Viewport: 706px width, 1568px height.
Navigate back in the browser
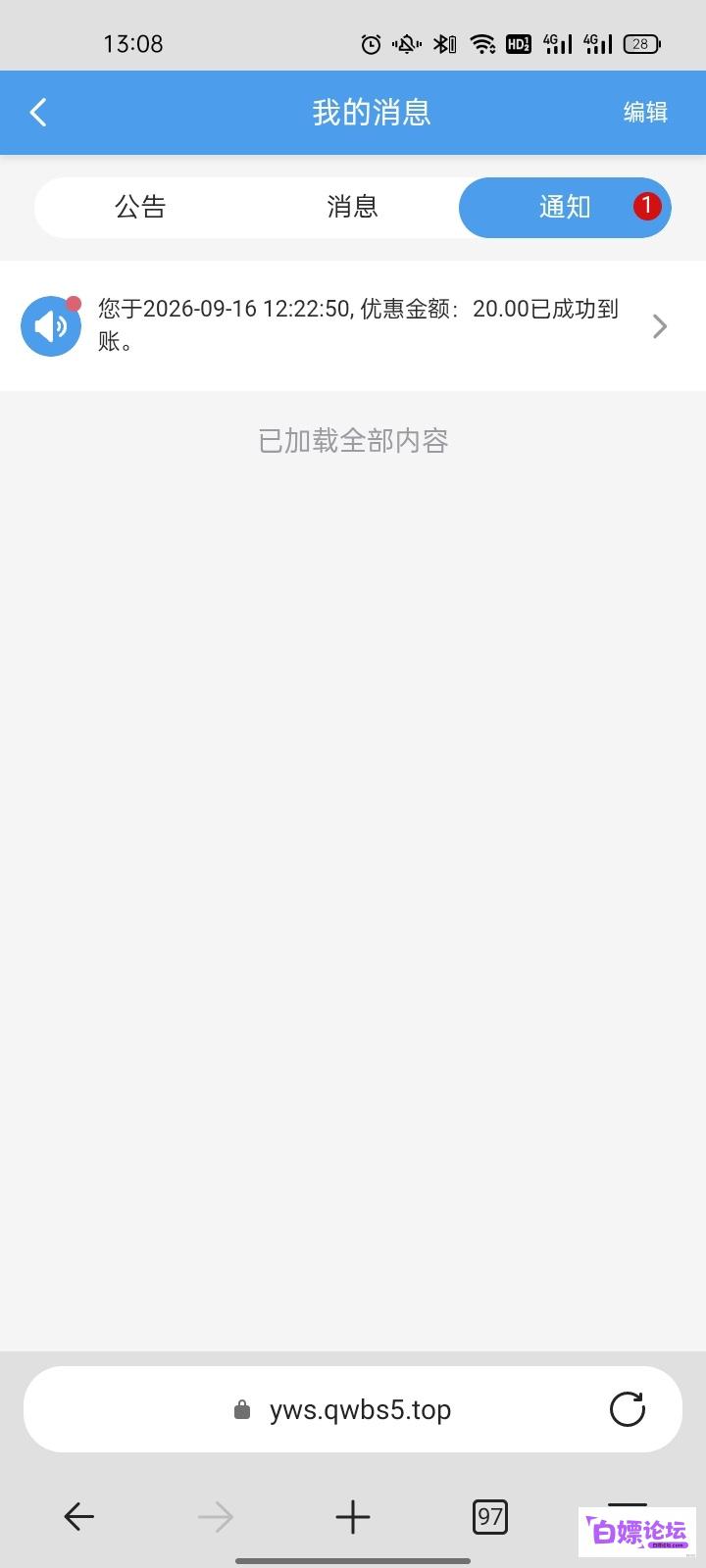click(x=78, y=1517)
